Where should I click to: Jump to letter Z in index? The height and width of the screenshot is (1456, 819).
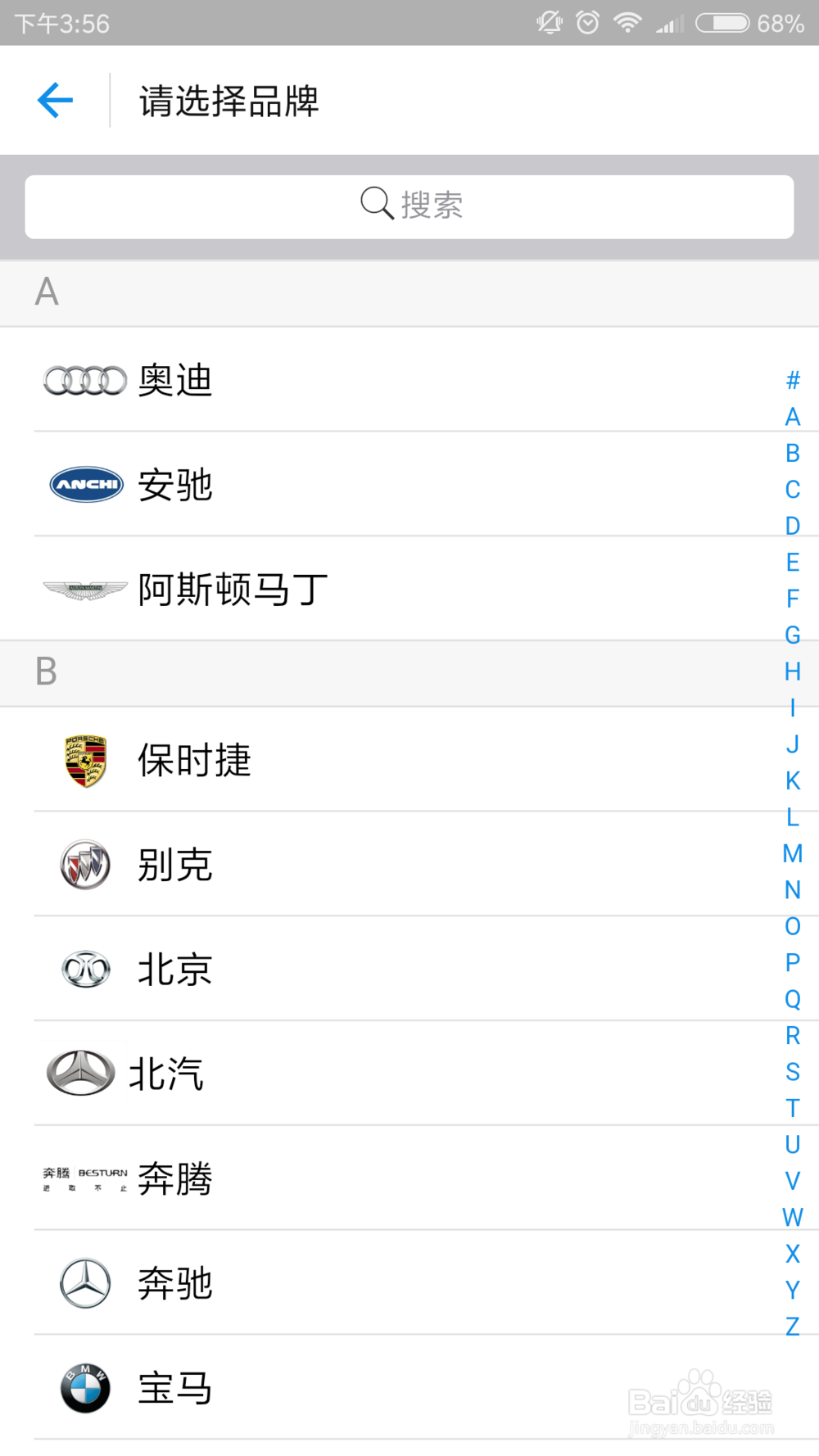(793, 1326)
